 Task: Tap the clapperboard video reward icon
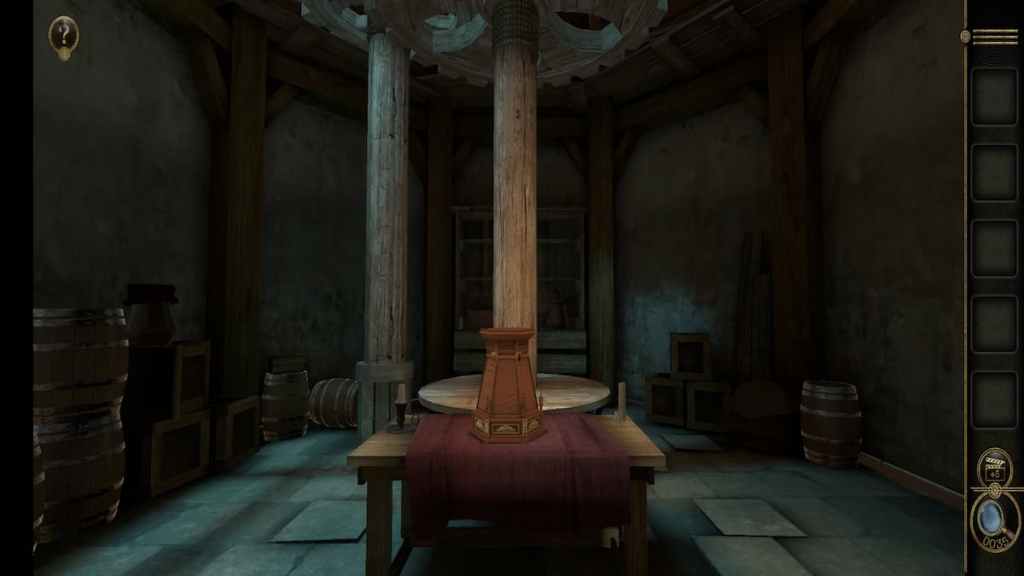pyautogui.click(x=994, y=468)
